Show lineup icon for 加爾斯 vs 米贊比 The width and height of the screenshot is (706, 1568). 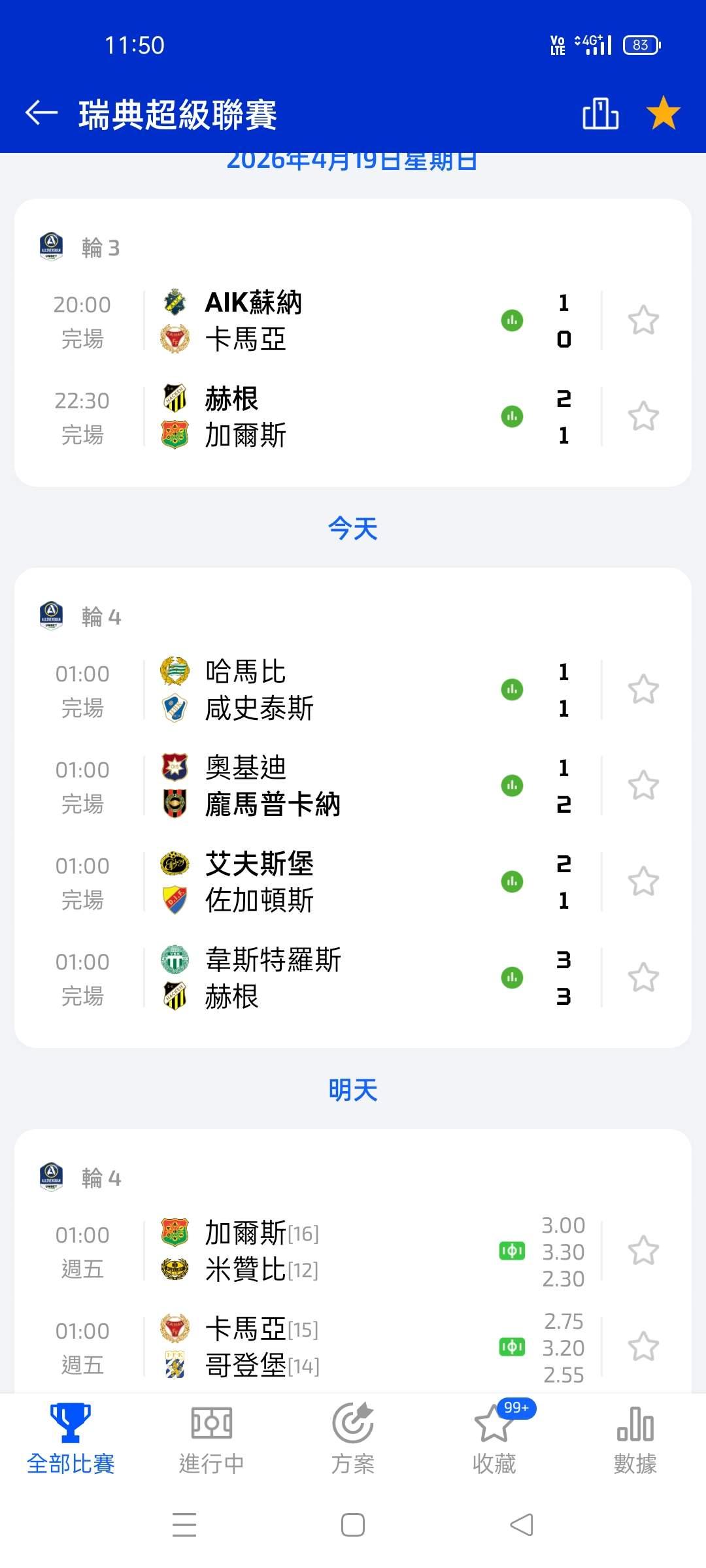pyautogui.click(x=512, y=1251)
